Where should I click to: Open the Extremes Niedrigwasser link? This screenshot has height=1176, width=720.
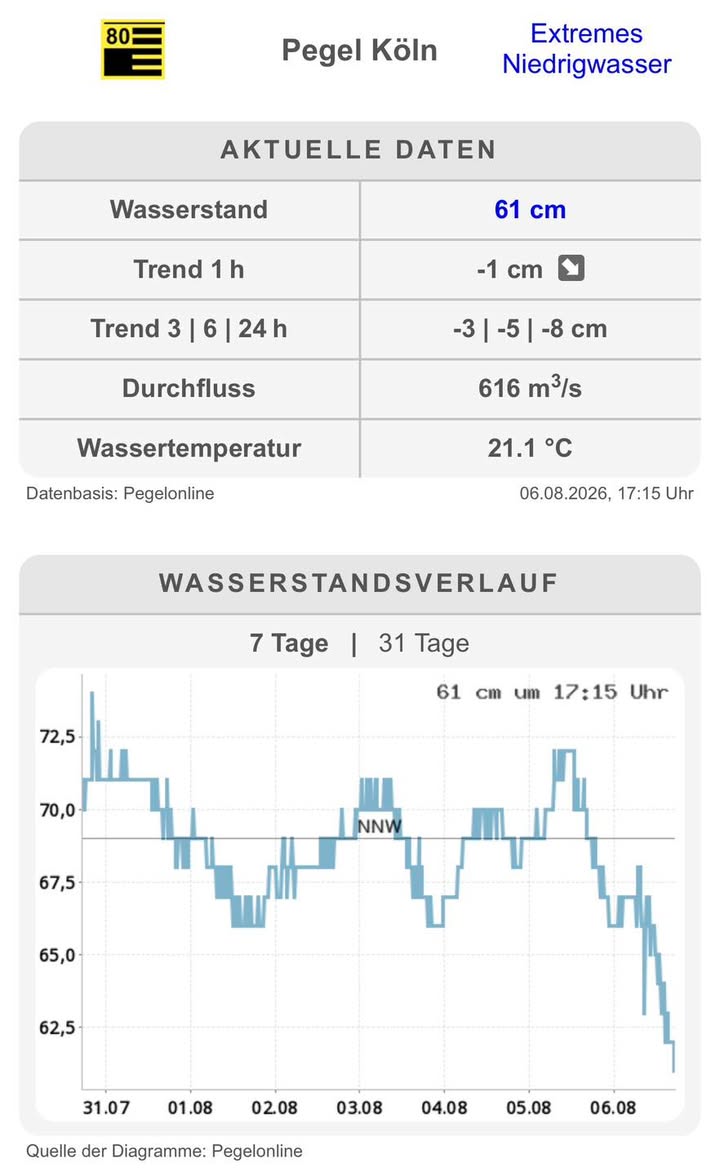click(586, 49)
